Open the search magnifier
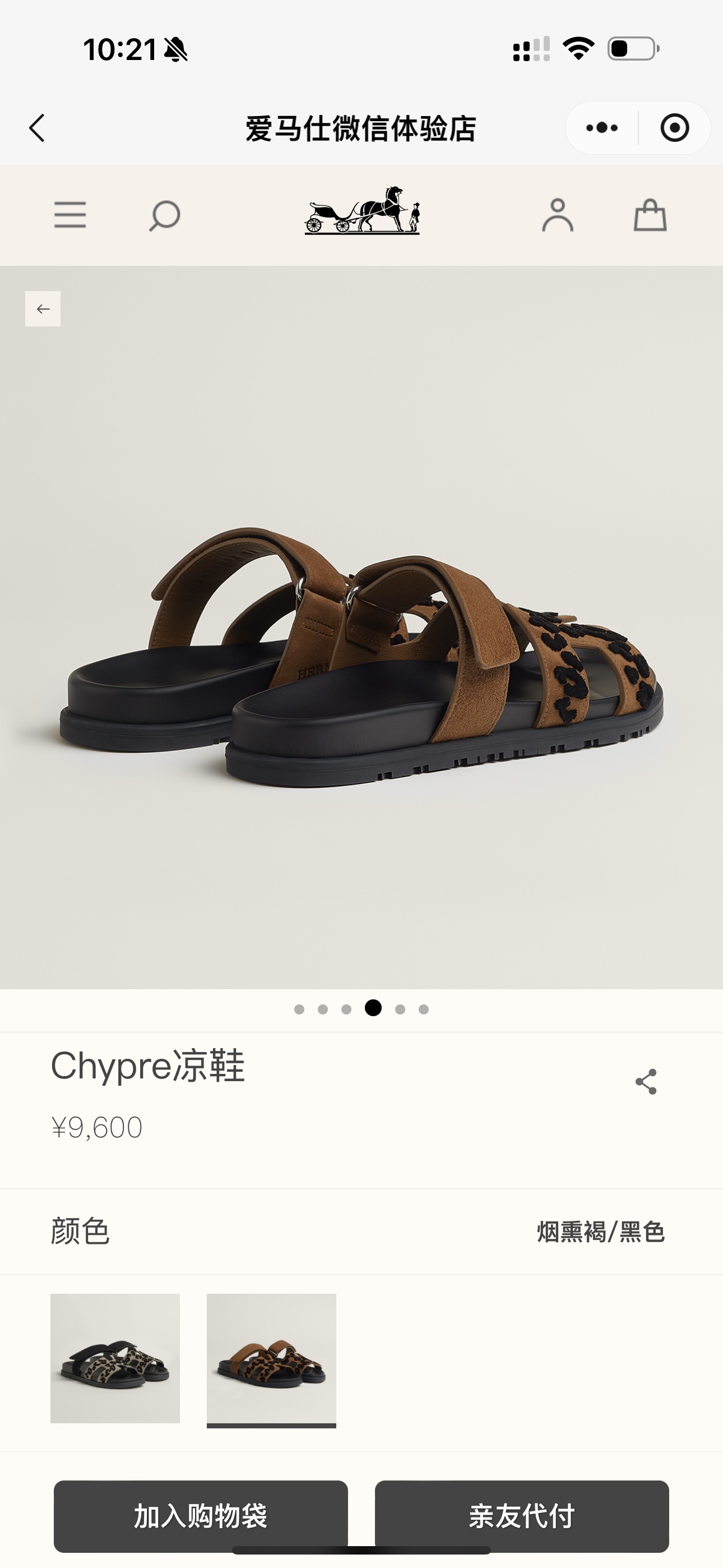Screen dimensions: 723x1568 click(x=164, y=215)
